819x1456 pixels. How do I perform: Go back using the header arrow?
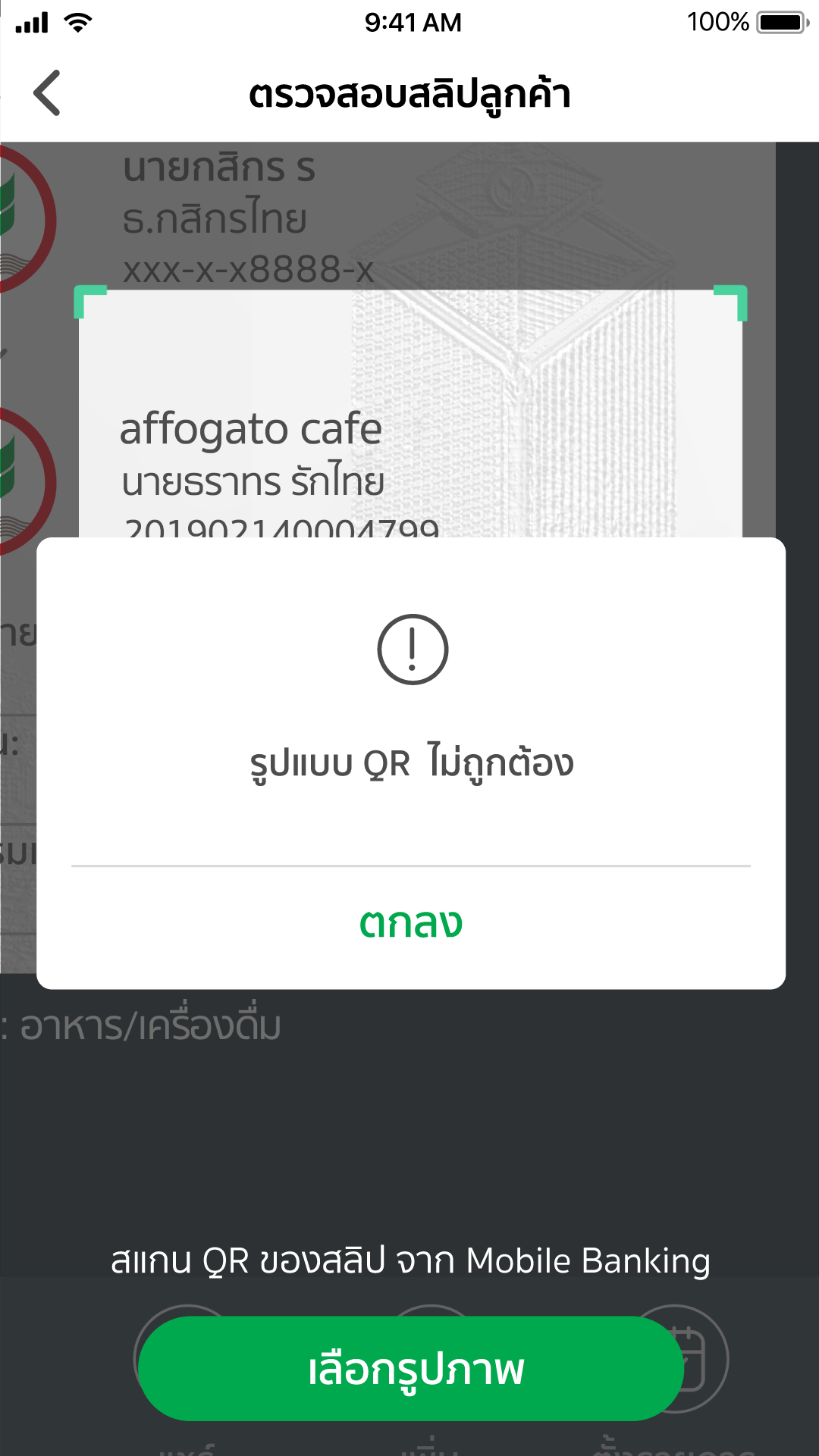pos(47,93)
